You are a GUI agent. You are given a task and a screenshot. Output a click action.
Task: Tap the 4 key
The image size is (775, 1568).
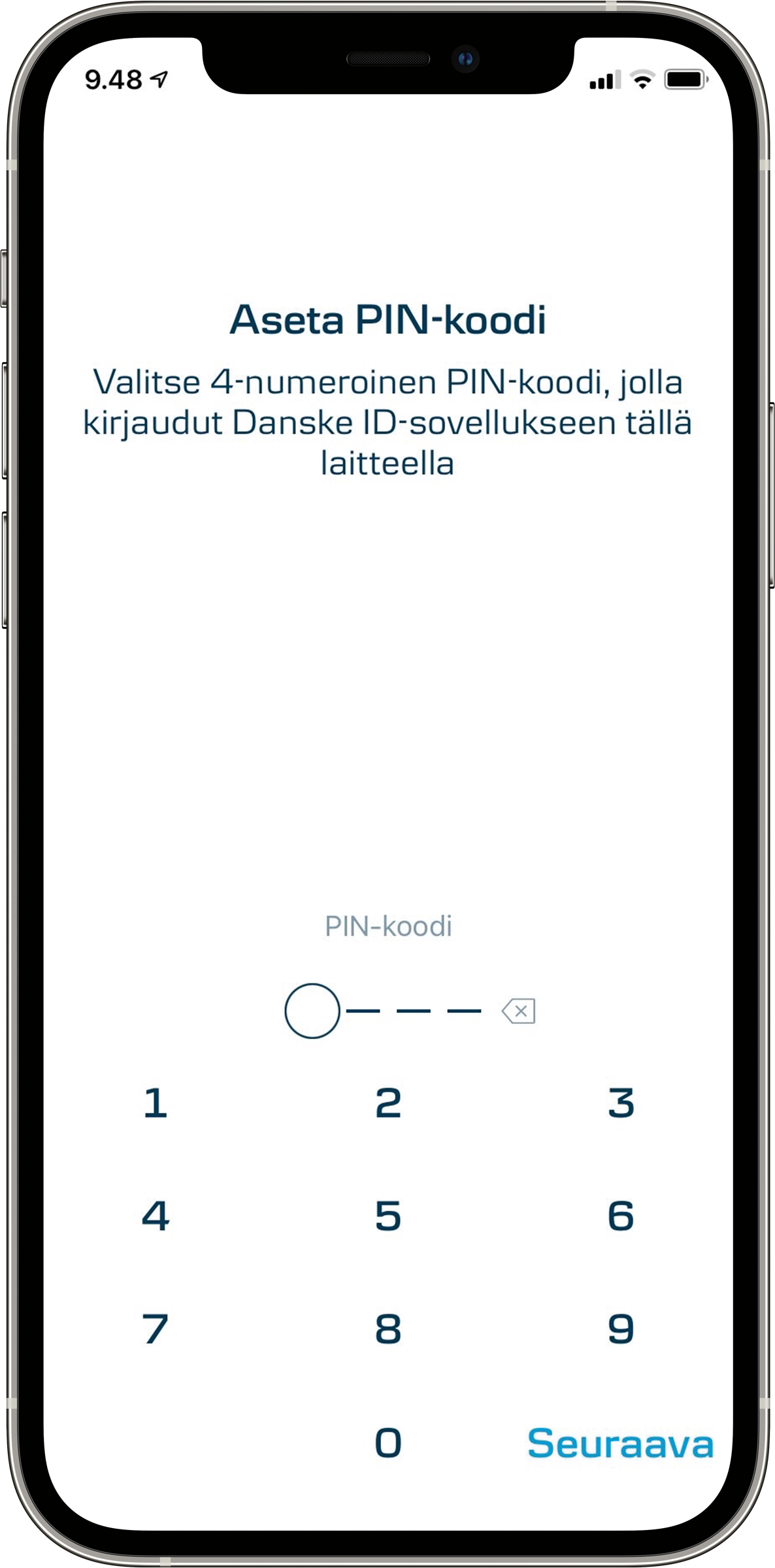156,1216
